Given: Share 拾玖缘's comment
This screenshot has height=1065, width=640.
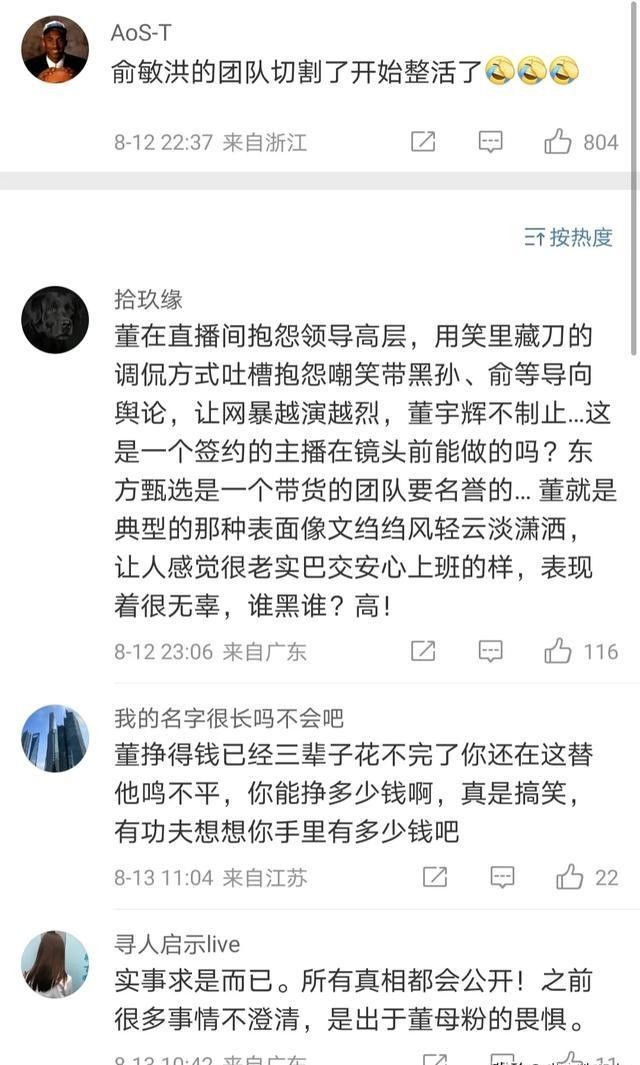Looking at the screenshot, I should (423, 652).
